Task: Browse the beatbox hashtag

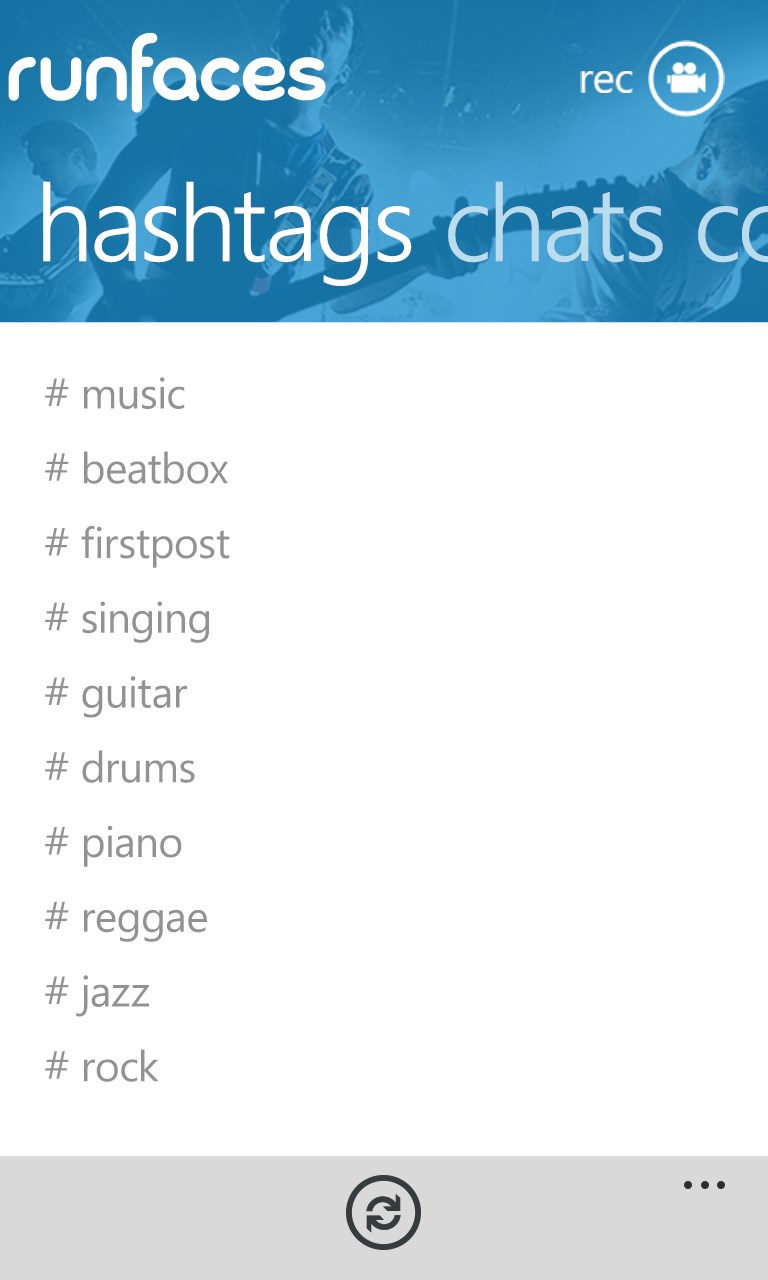Action: tap(155, 469)
